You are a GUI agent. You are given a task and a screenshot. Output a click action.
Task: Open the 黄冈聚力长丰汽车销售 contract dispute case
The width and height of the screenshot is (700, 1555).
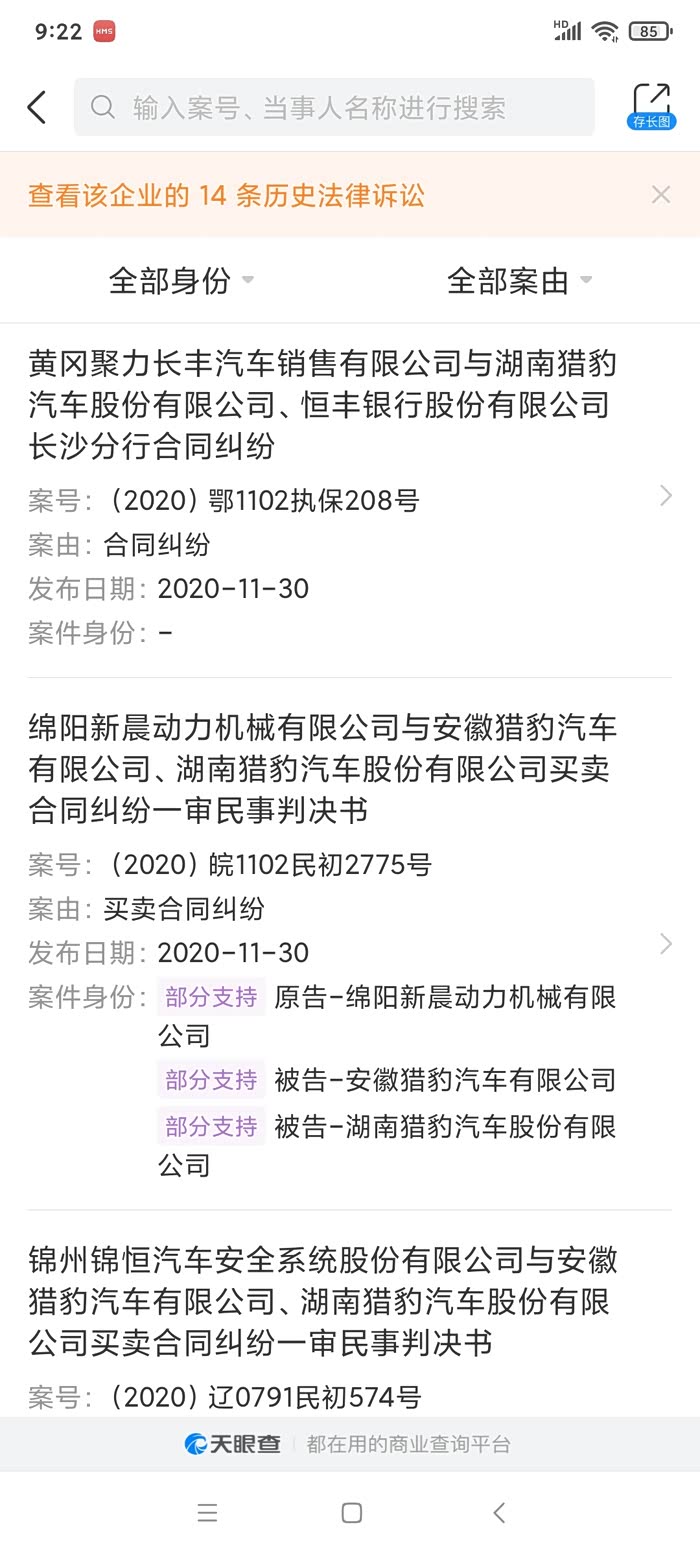pos(322,405)
